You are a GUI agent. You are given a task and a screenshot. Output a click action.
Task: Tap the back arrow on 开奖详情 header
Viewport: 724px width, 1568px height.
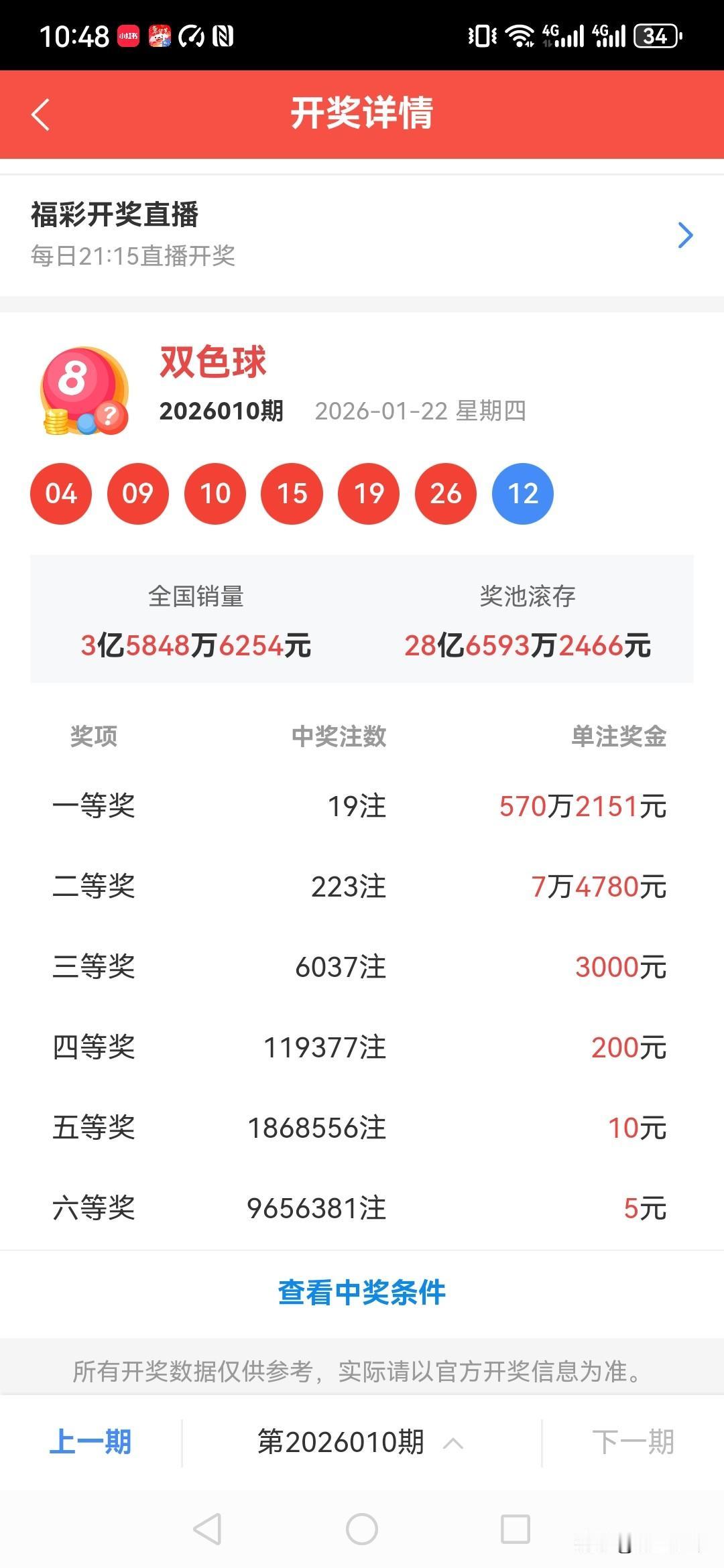[42, 114]
